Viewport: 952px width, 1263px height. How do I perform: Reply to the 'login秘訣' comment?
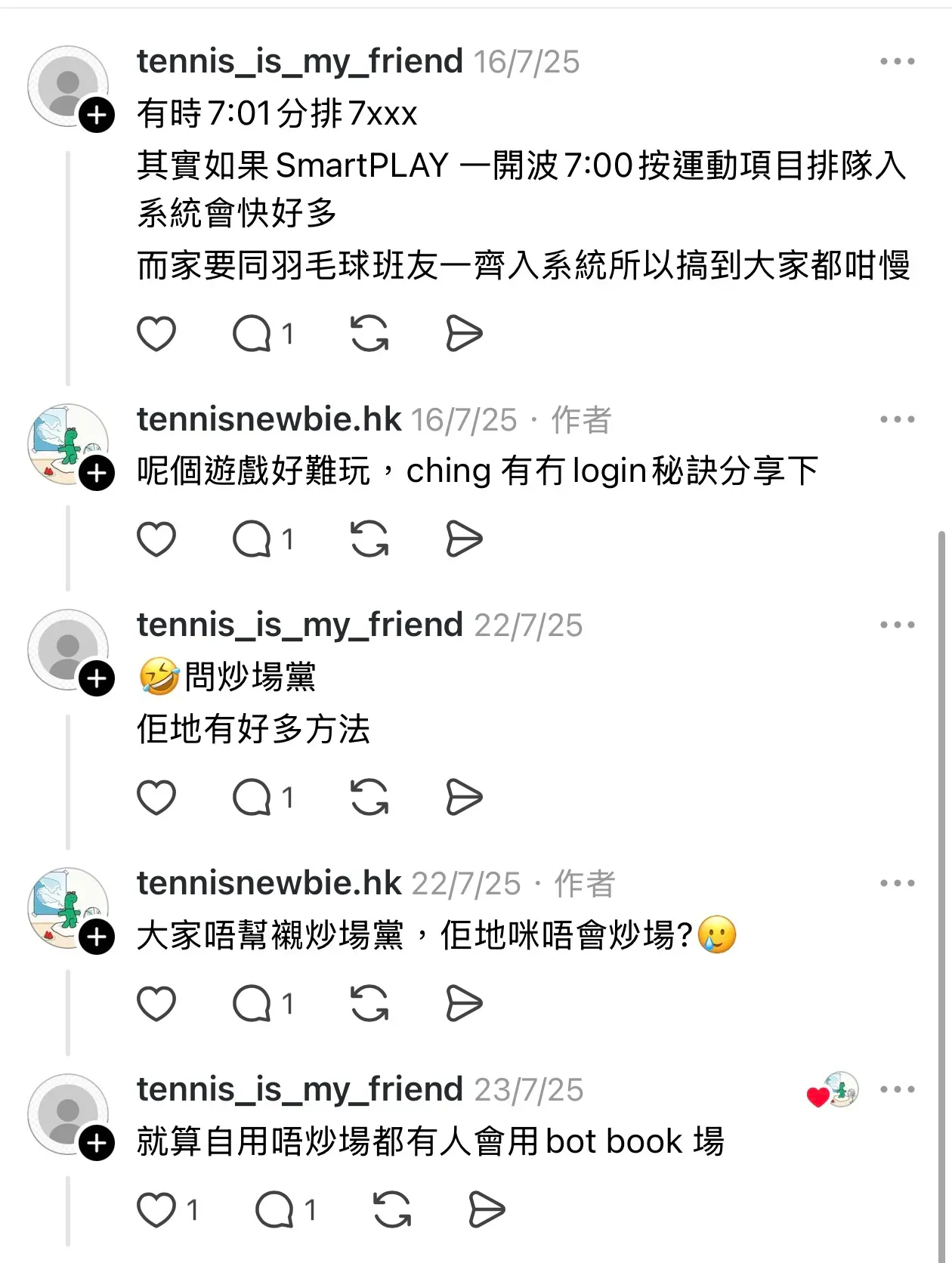click(252, 539)
